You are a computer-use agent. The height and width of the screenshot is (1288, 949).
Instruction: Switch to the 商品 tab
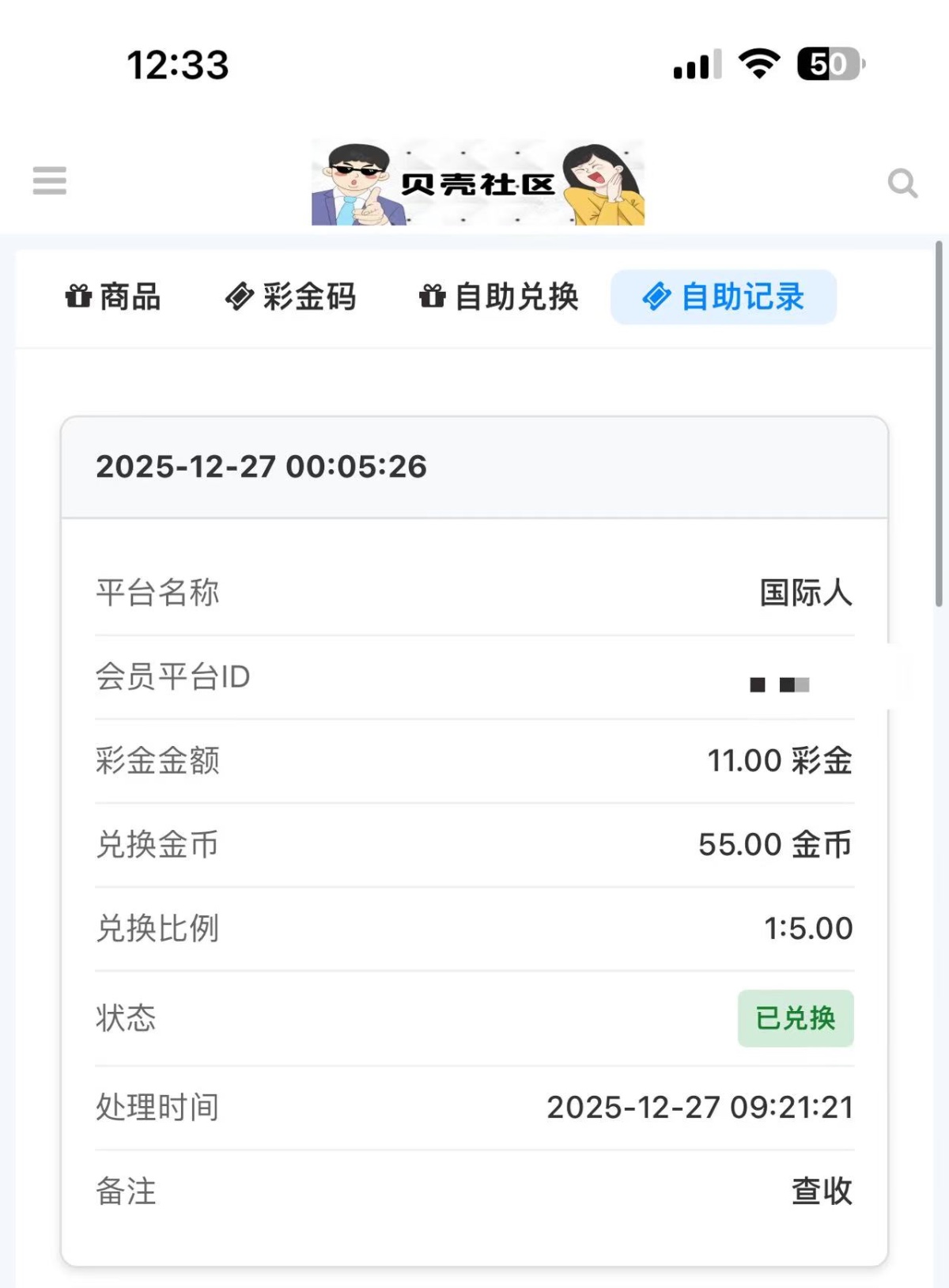pyautogui.click(x=113, y=297)
